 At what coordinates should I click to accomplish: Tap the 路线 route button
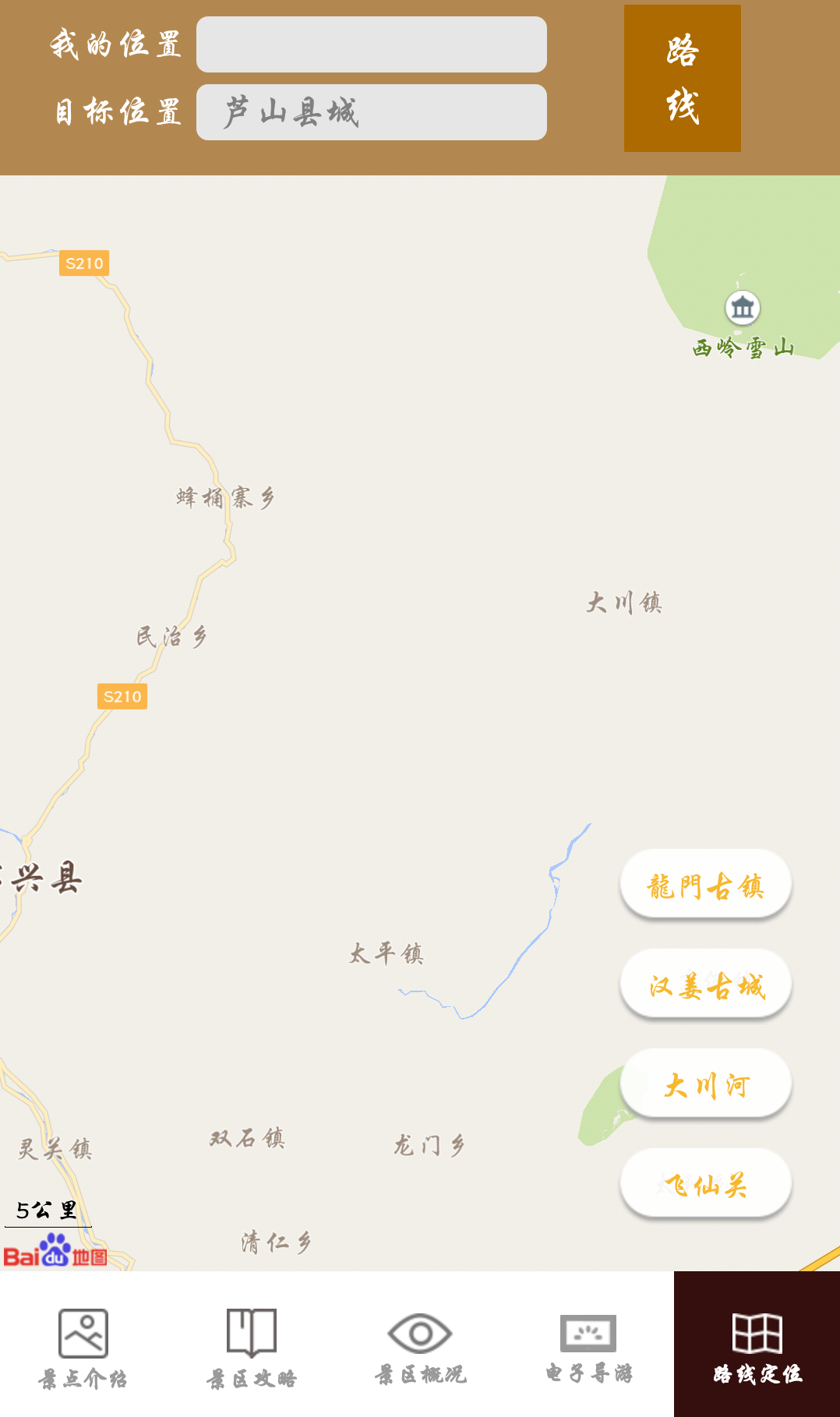coord(682,78)
